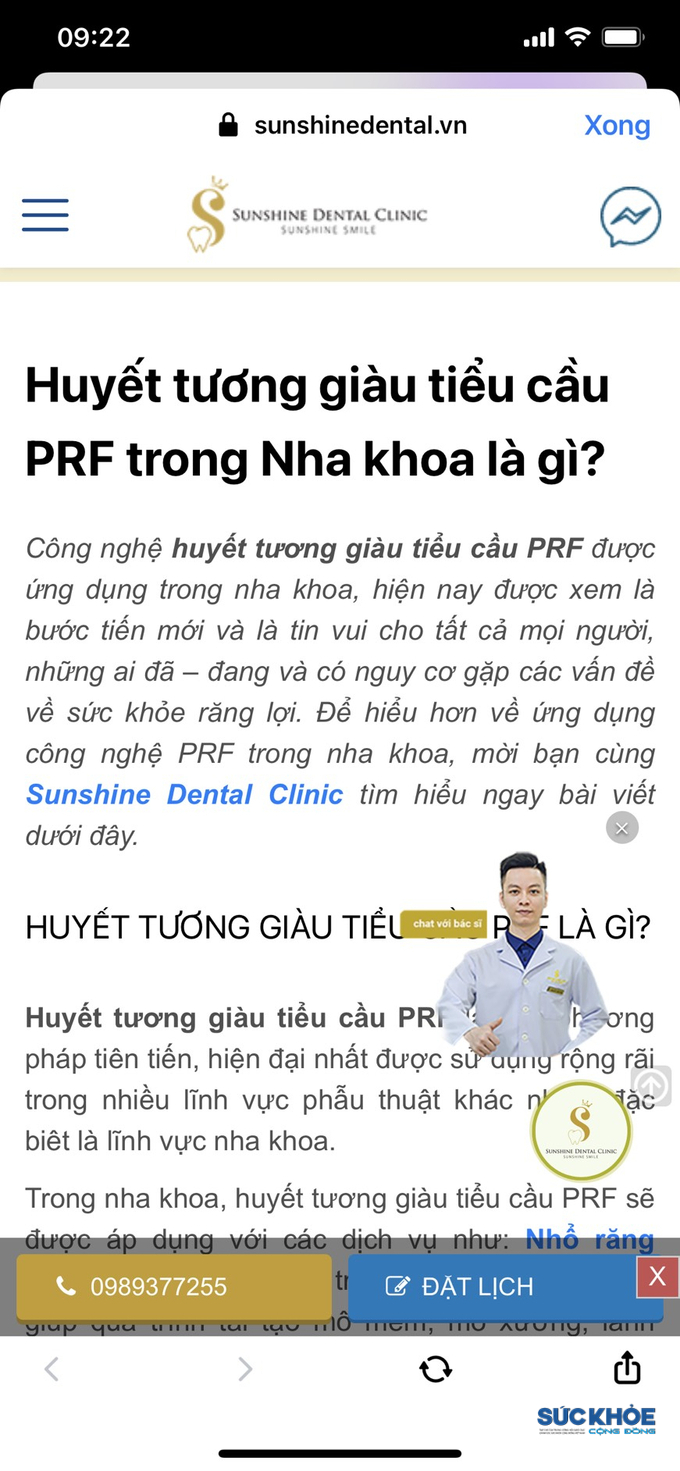
Task: Open the hamburger menu
Action: 45,215
